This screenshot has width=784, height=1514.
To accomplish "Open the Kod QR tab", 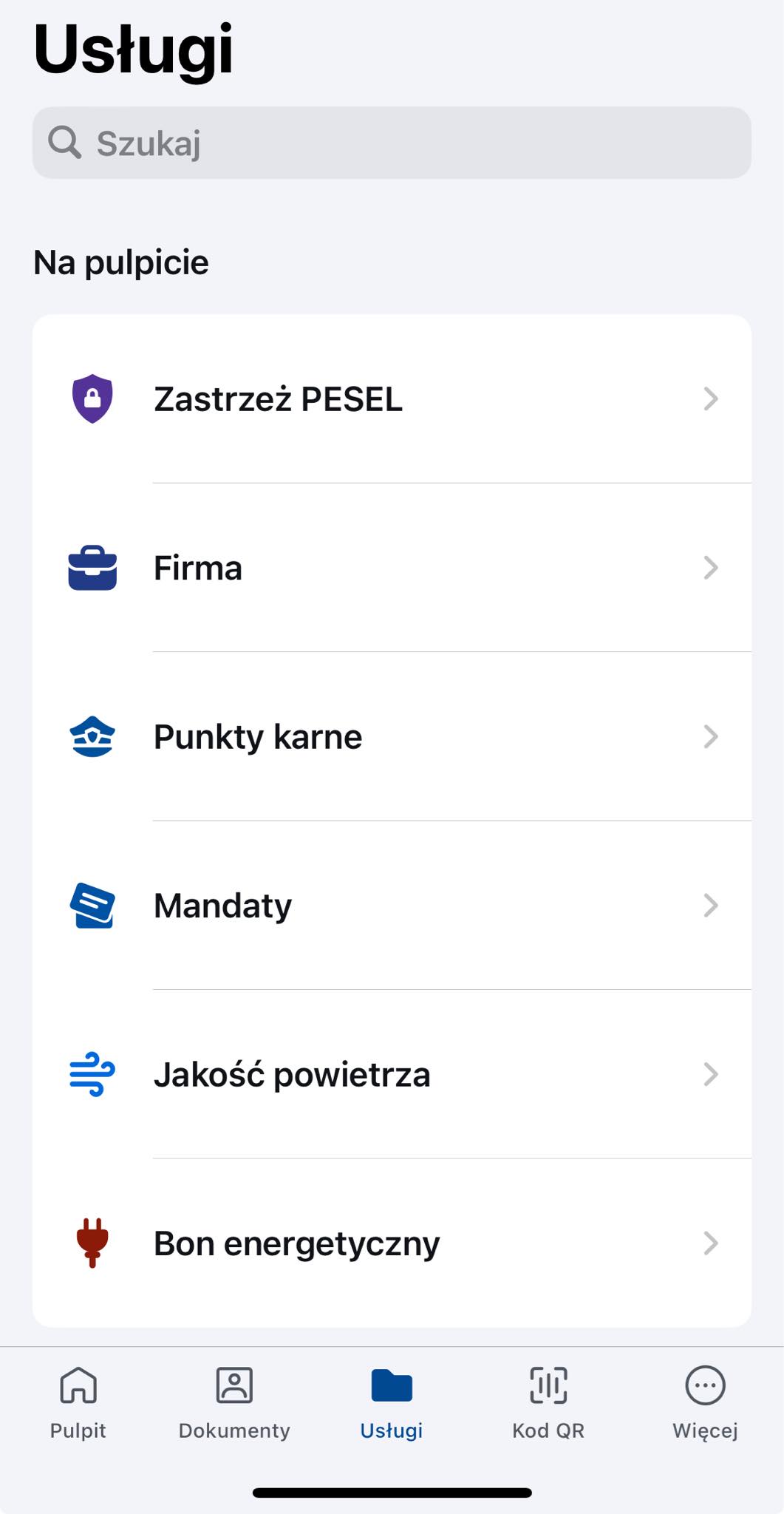I will point(548,1402).
